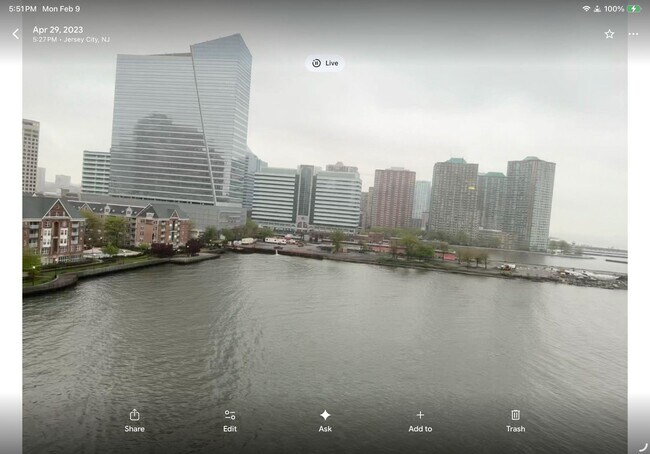The height and width of the screenshot is (454, 650).
Task: Share this photo
Action: (134, 420)
